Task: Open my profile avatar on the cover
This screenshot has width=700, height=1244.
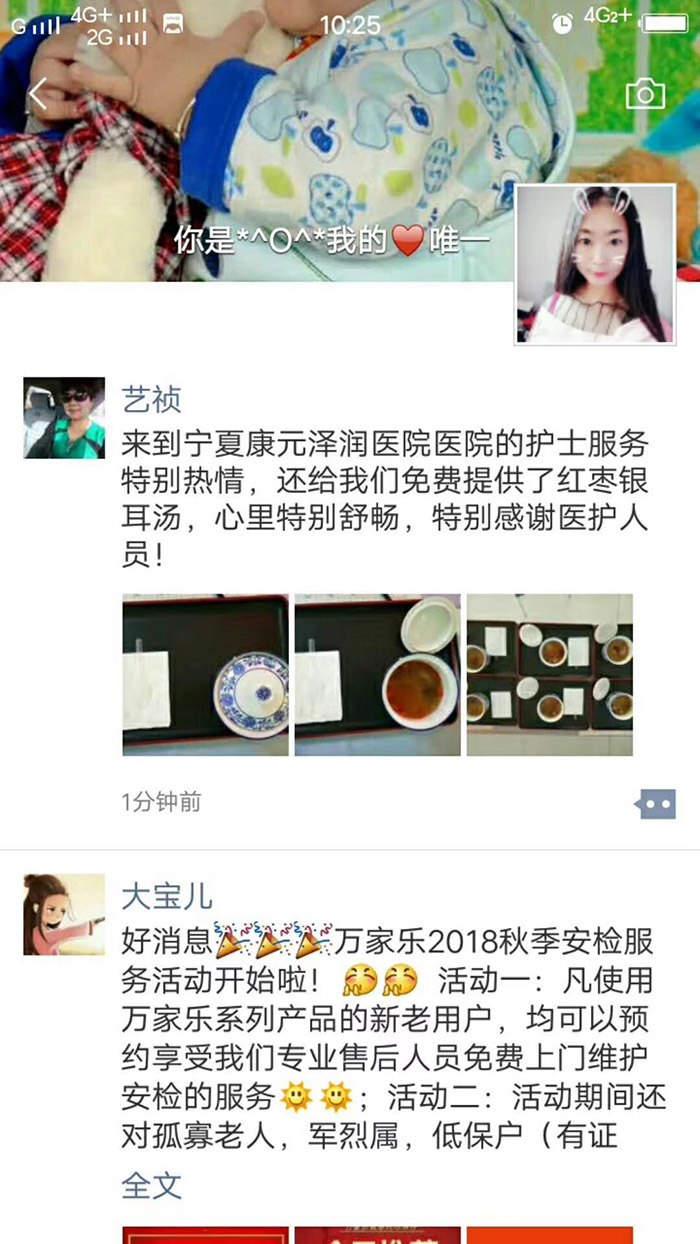Action: pos(595,265)
